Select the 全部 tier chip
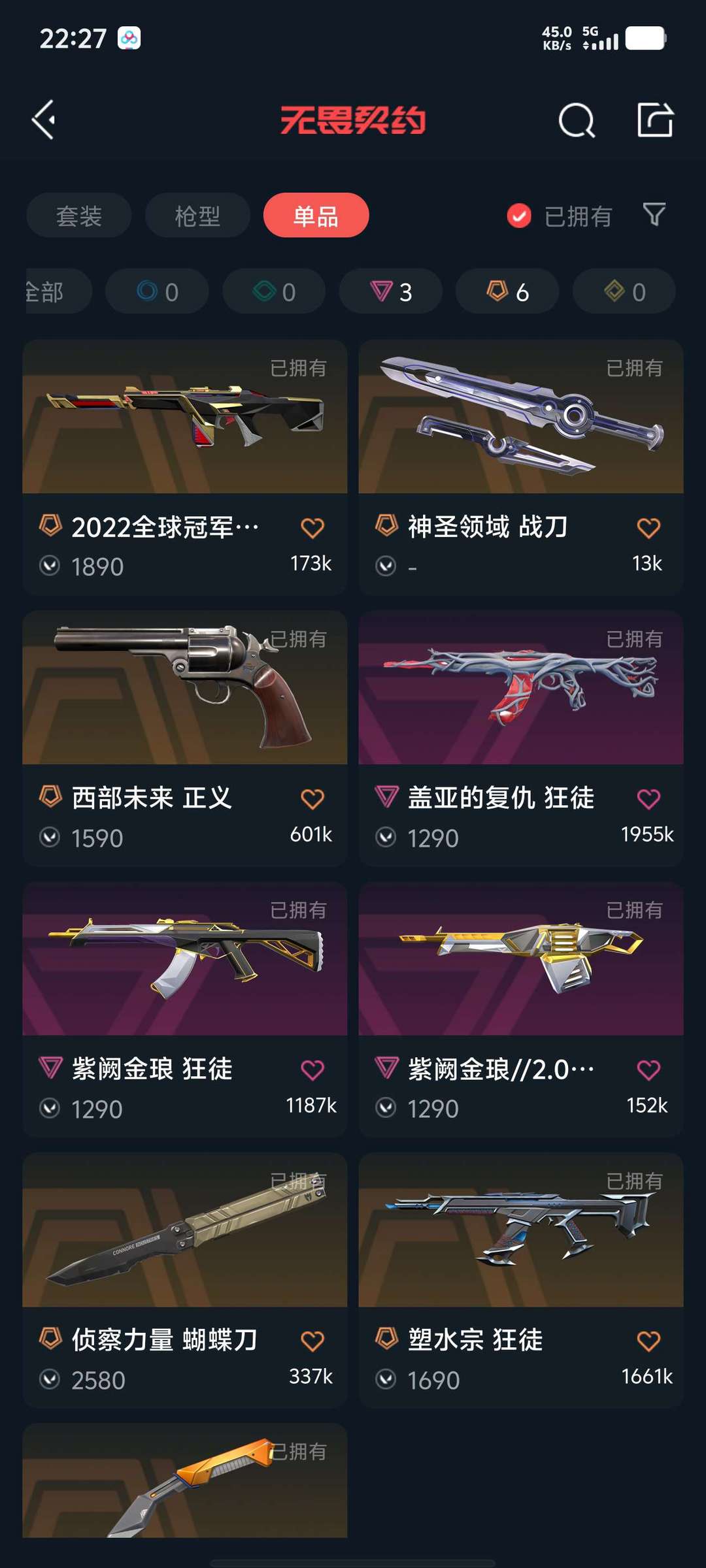706x1568 pixels. pos(56,291)
